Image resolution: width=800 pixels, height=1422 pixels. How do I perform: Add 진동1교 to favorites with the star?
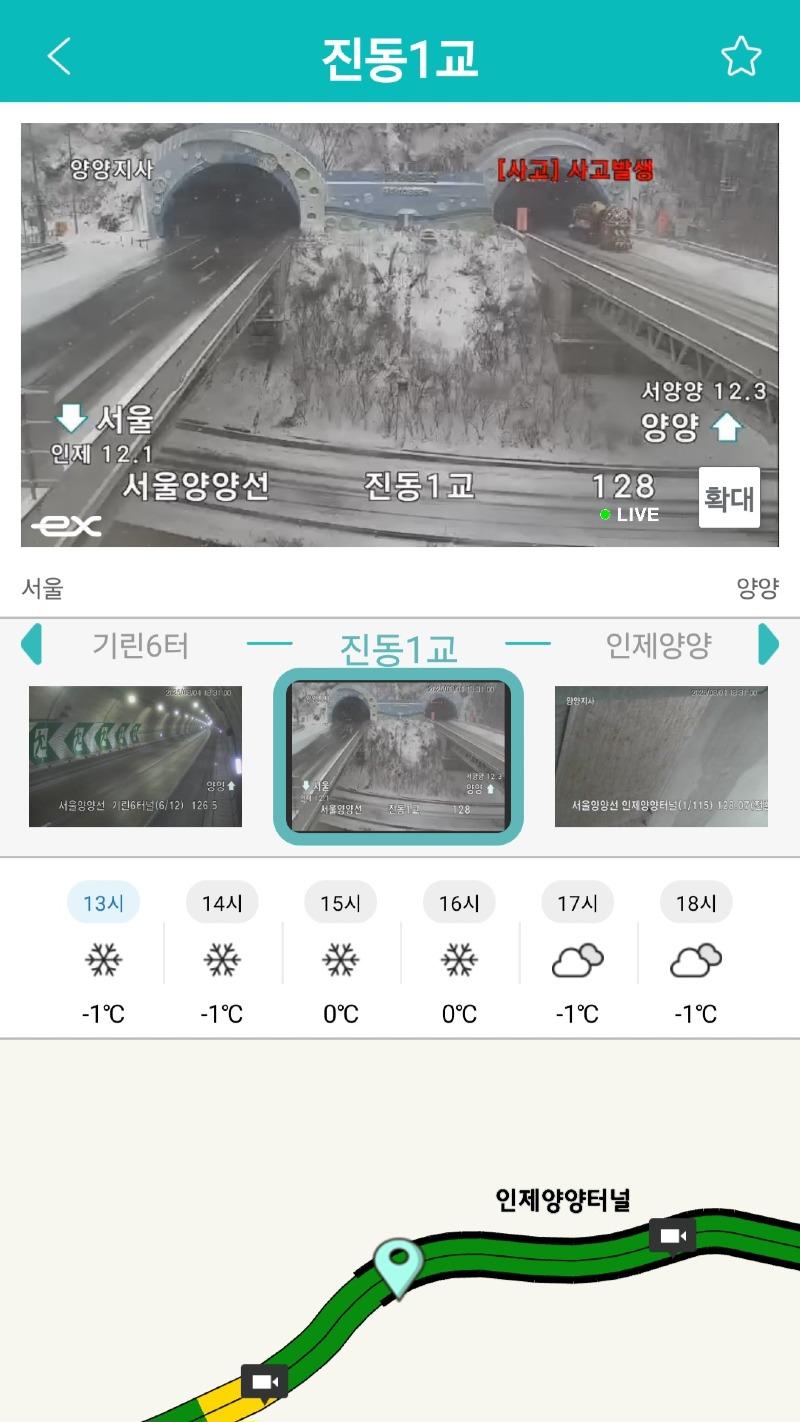(741, 57)
